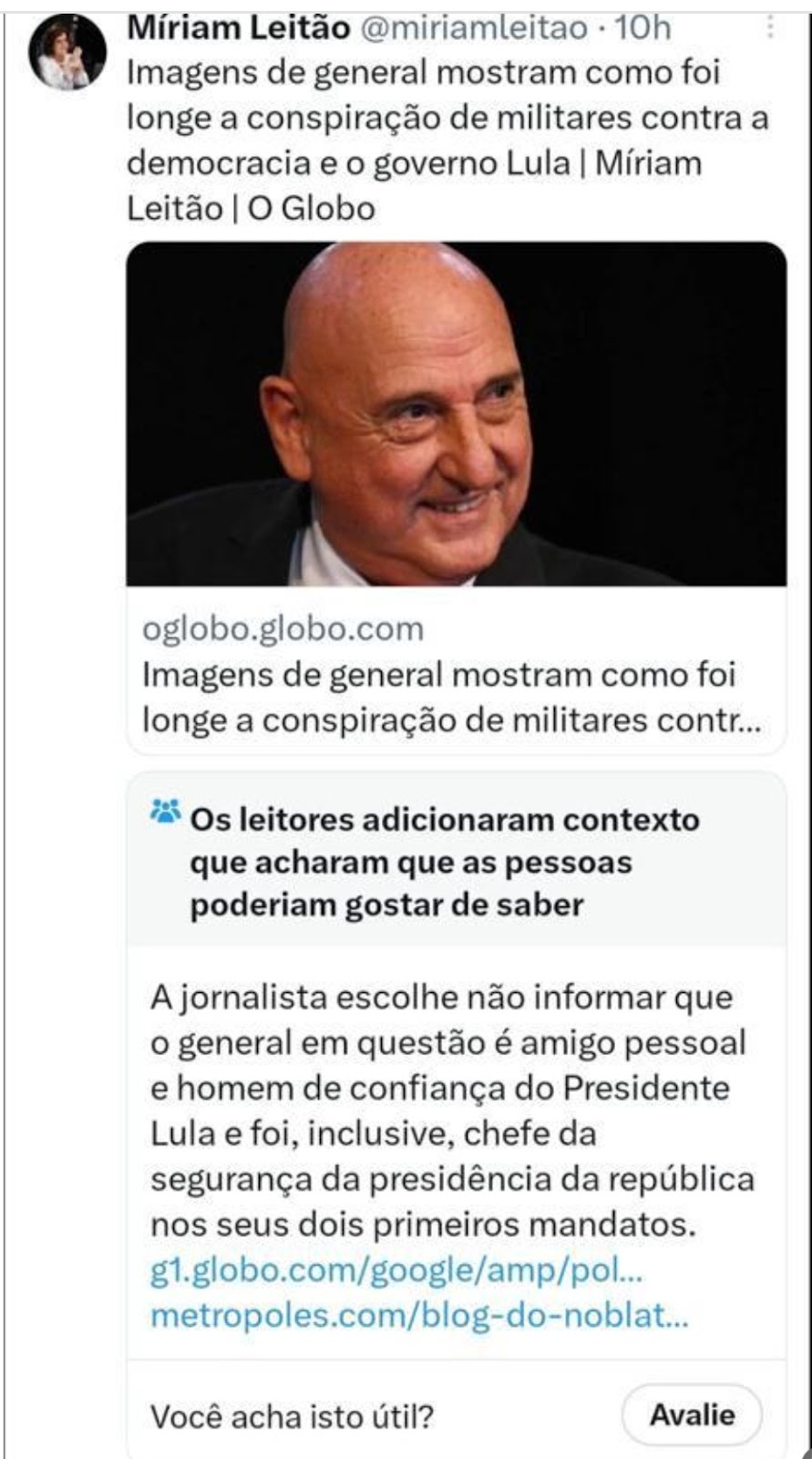Viewport: 812px width, 1459px height.
Task: Tap Avalie to rate the note
Action: pos(692,1414)
